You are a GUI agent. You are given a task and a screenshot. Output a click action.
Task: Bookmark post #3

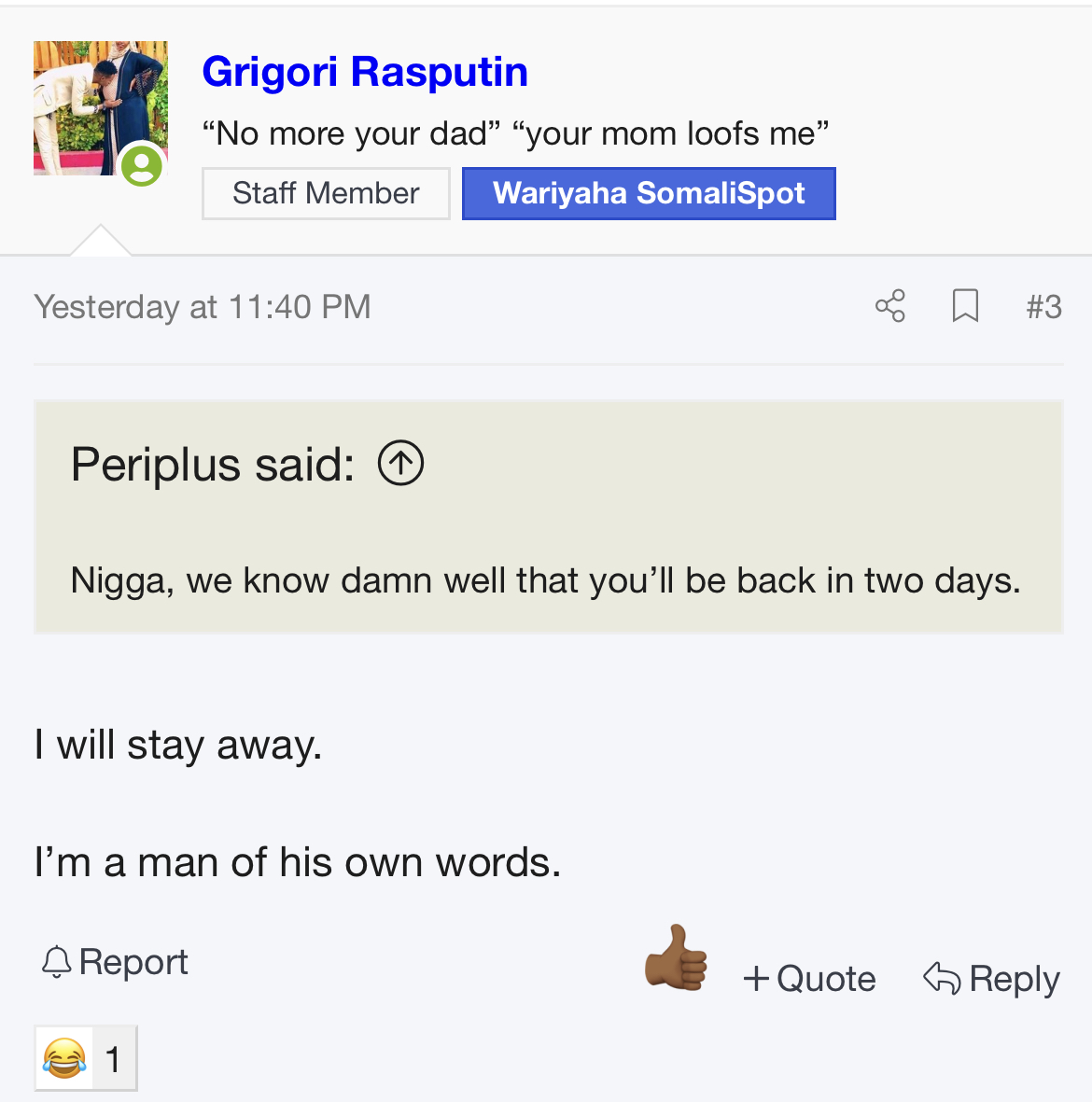(965, 306)
